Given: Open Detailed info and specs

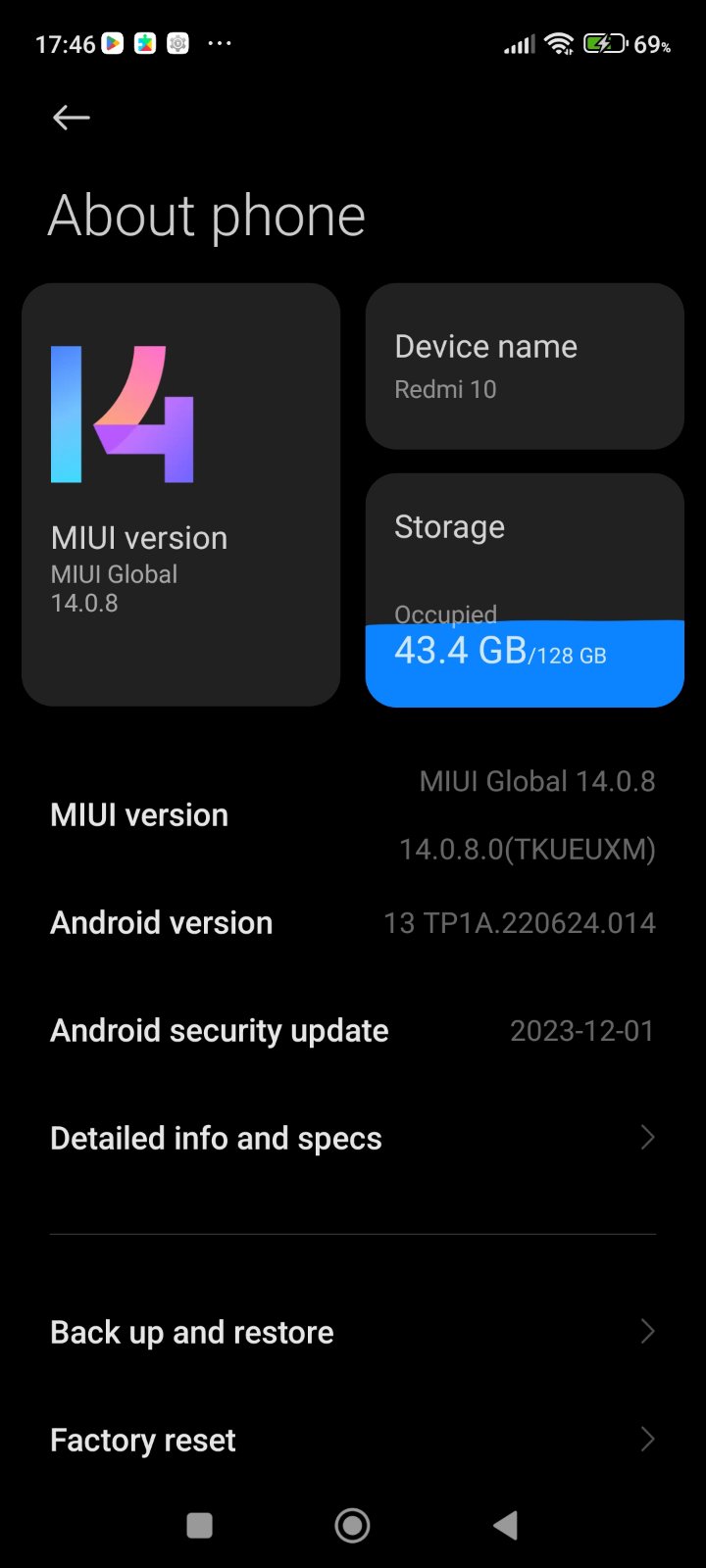Looking at the screenshot, I should (x=352, y=1139).
